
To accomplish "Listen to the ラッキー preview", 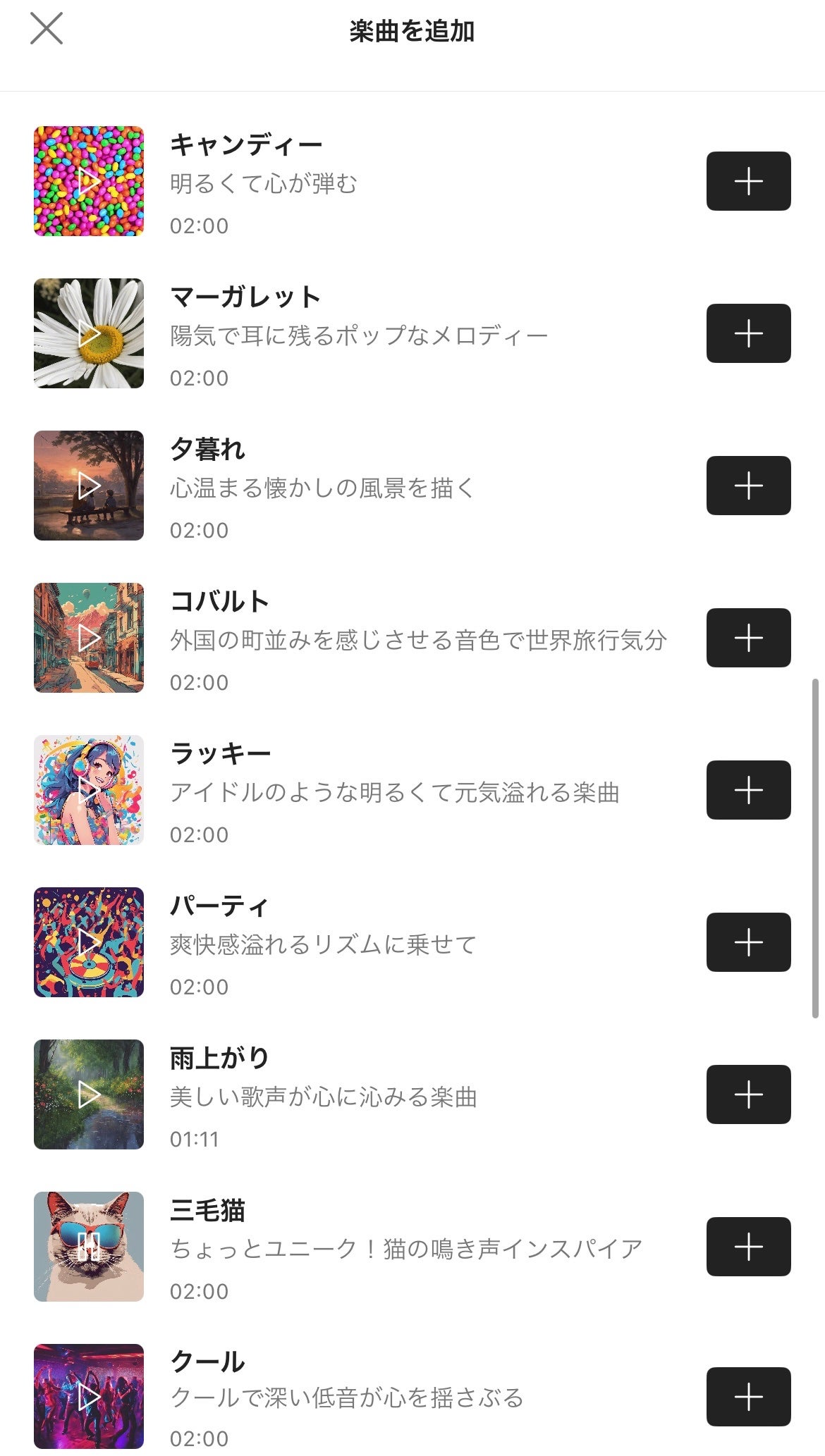I will 89,790.
